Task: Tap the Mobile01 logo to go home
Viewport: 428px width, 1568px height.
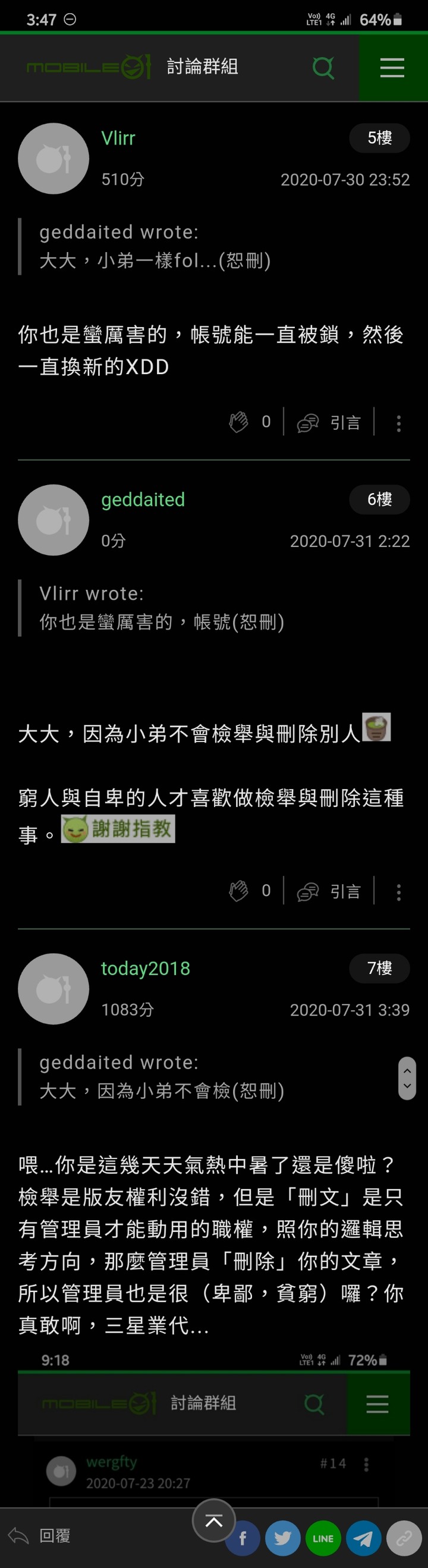Action: (89, 68)
